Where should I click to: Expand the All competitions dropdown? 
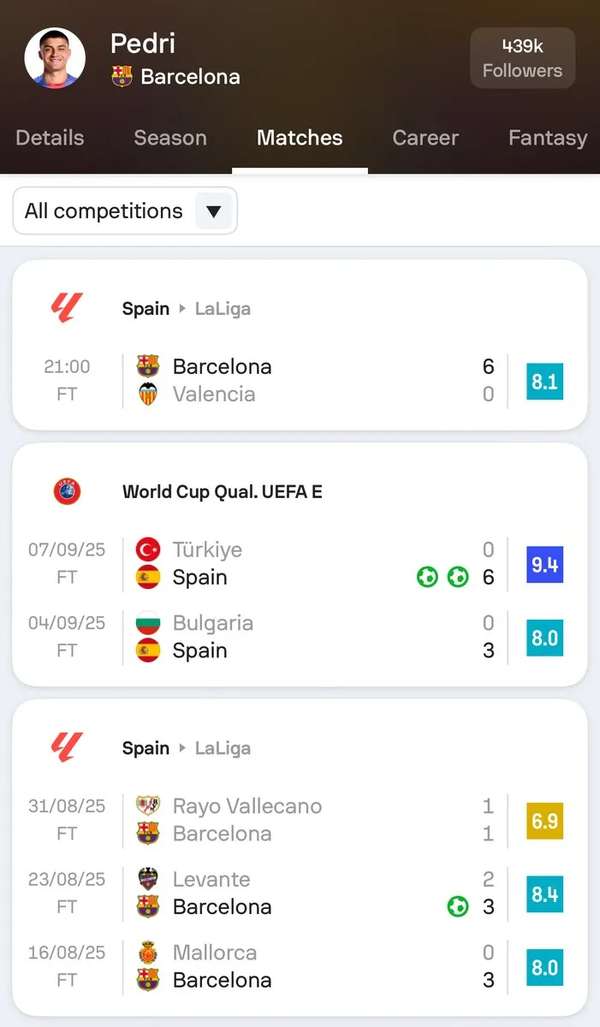coord(125,211)
